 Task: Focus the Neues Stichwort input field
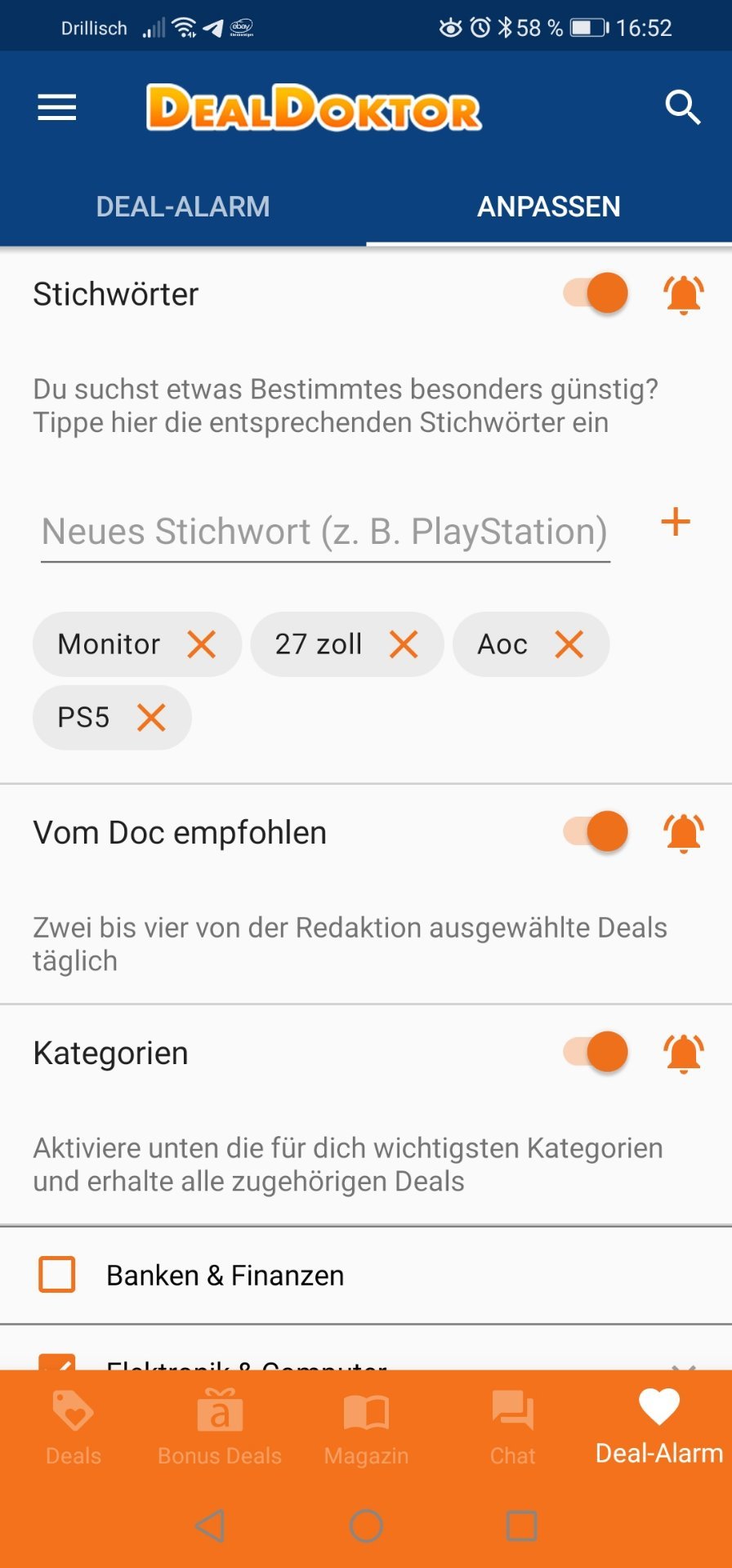pyautogui.click(x=325, y=532)
